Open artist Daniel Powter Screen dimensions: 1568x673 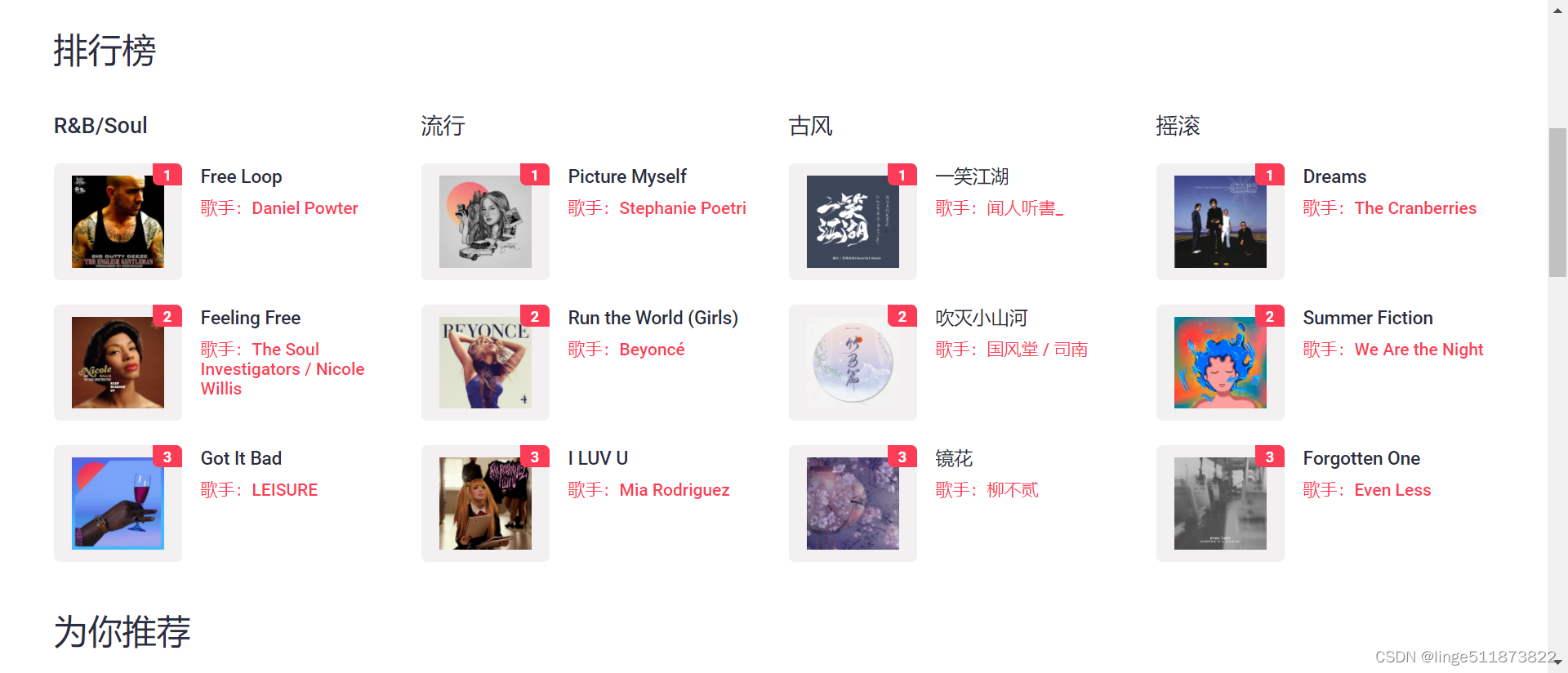pos(305,208)
